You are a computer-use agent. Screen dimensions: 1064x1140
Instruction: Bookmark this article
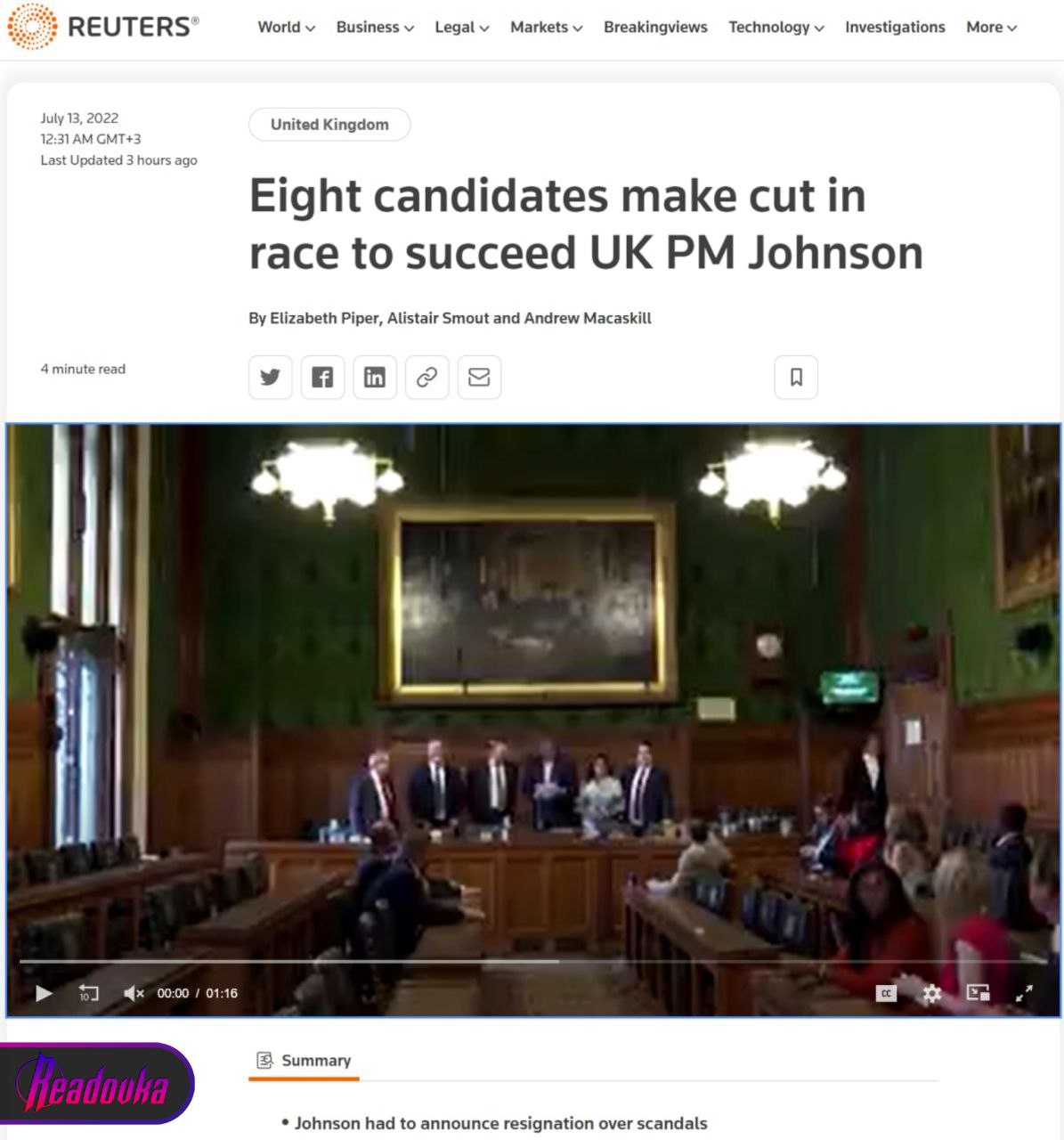coord(796,378)
